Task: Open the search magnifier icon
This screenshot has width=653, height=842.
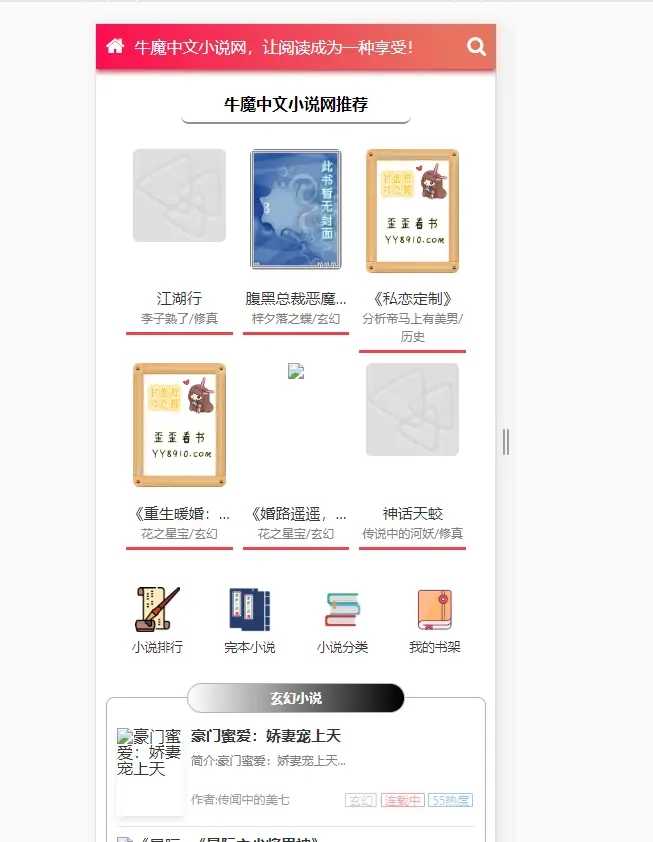Action: pos(476,47)
